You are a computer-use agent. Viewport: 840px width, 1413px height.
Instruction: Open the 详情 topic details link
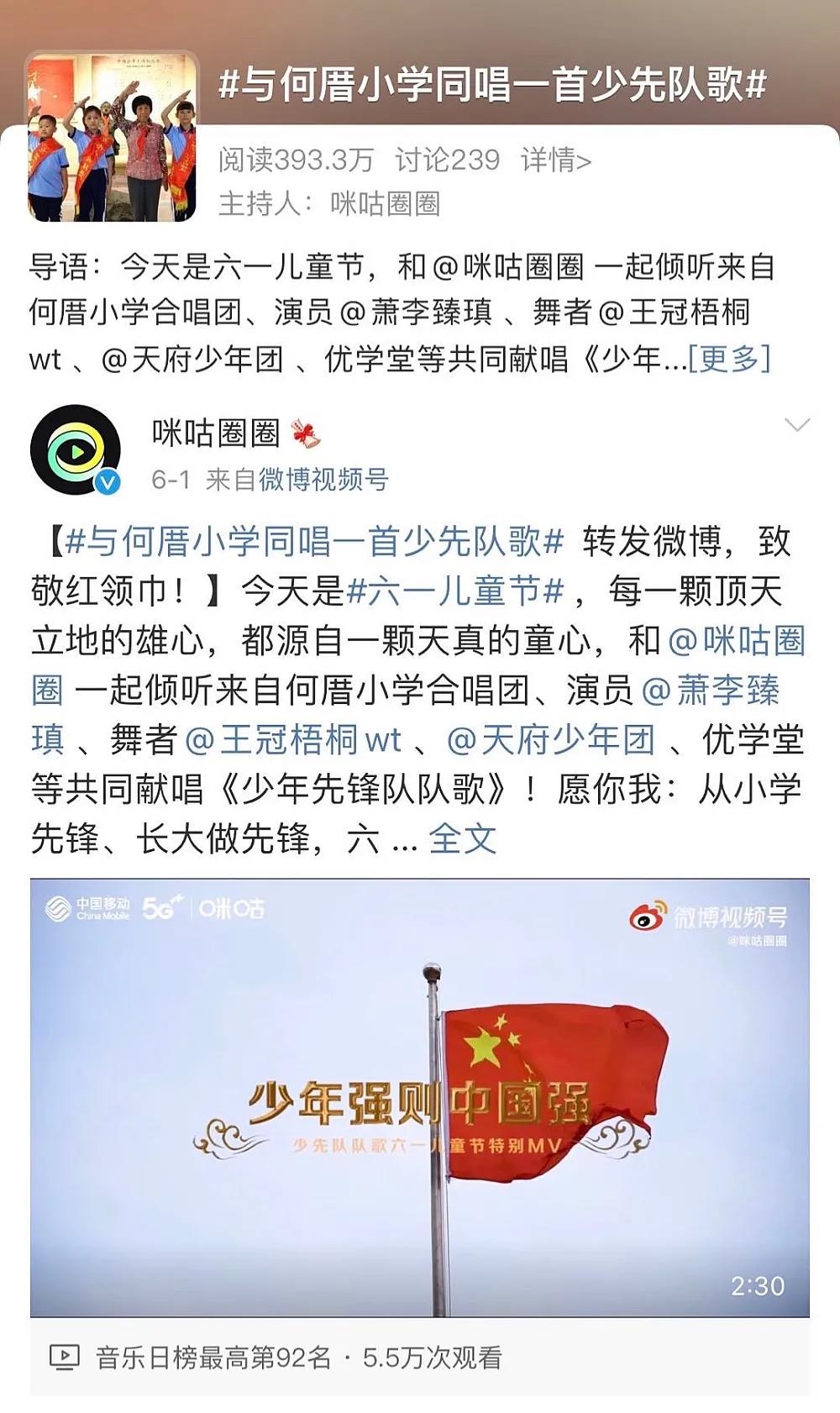[555, 160]
